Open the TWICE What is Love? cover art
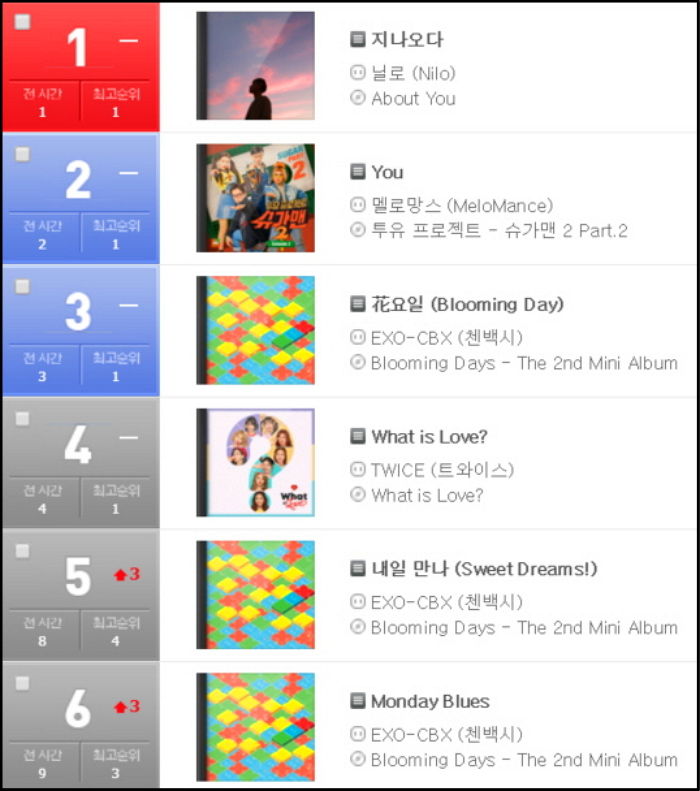The height and width of the screenshot is (791, 700). [x=255, y=462]
